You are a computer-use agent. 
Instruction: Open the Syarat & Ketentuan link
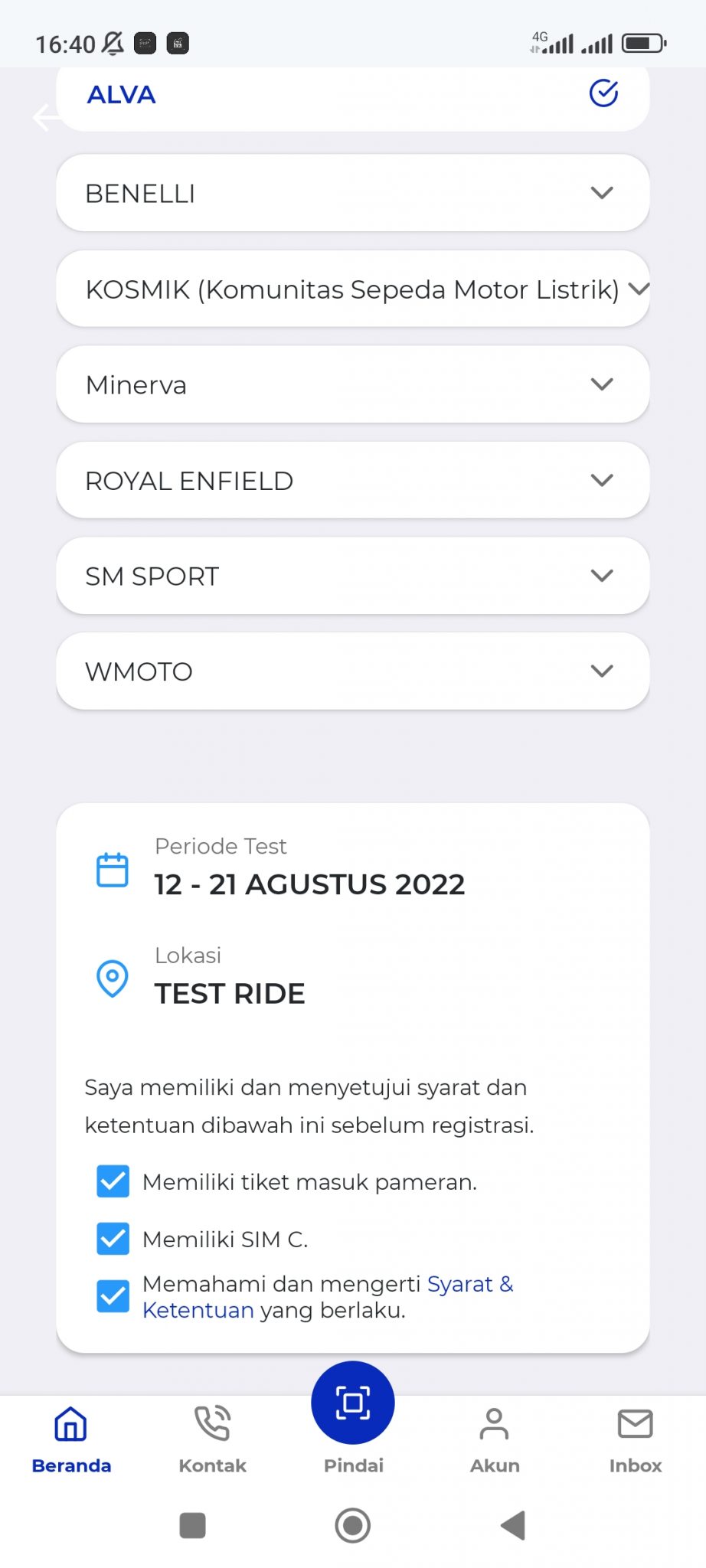pos(469,1284)
